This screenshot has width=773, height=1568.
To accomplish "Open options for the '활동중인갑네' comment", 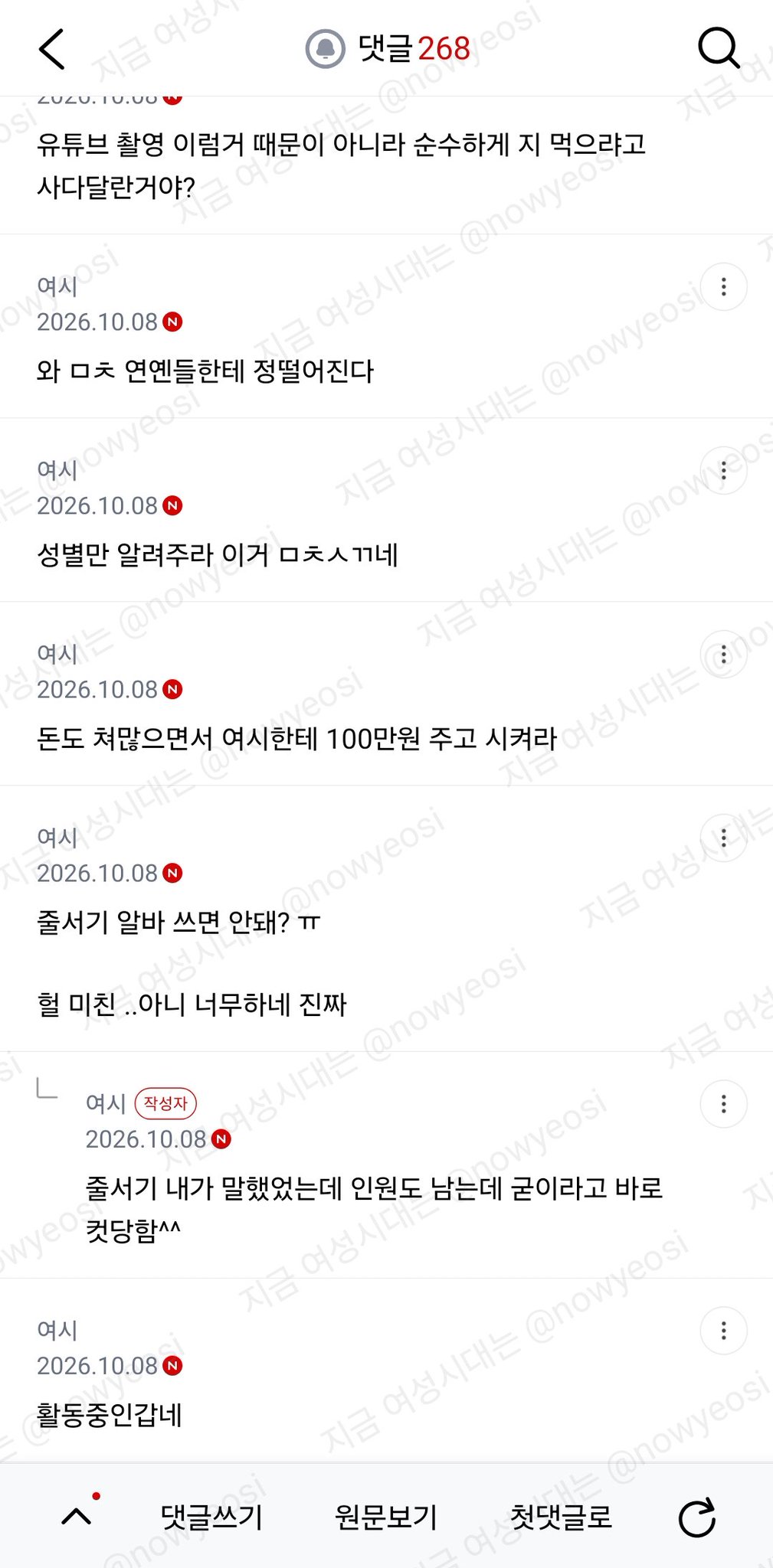I will (723, 1331).
